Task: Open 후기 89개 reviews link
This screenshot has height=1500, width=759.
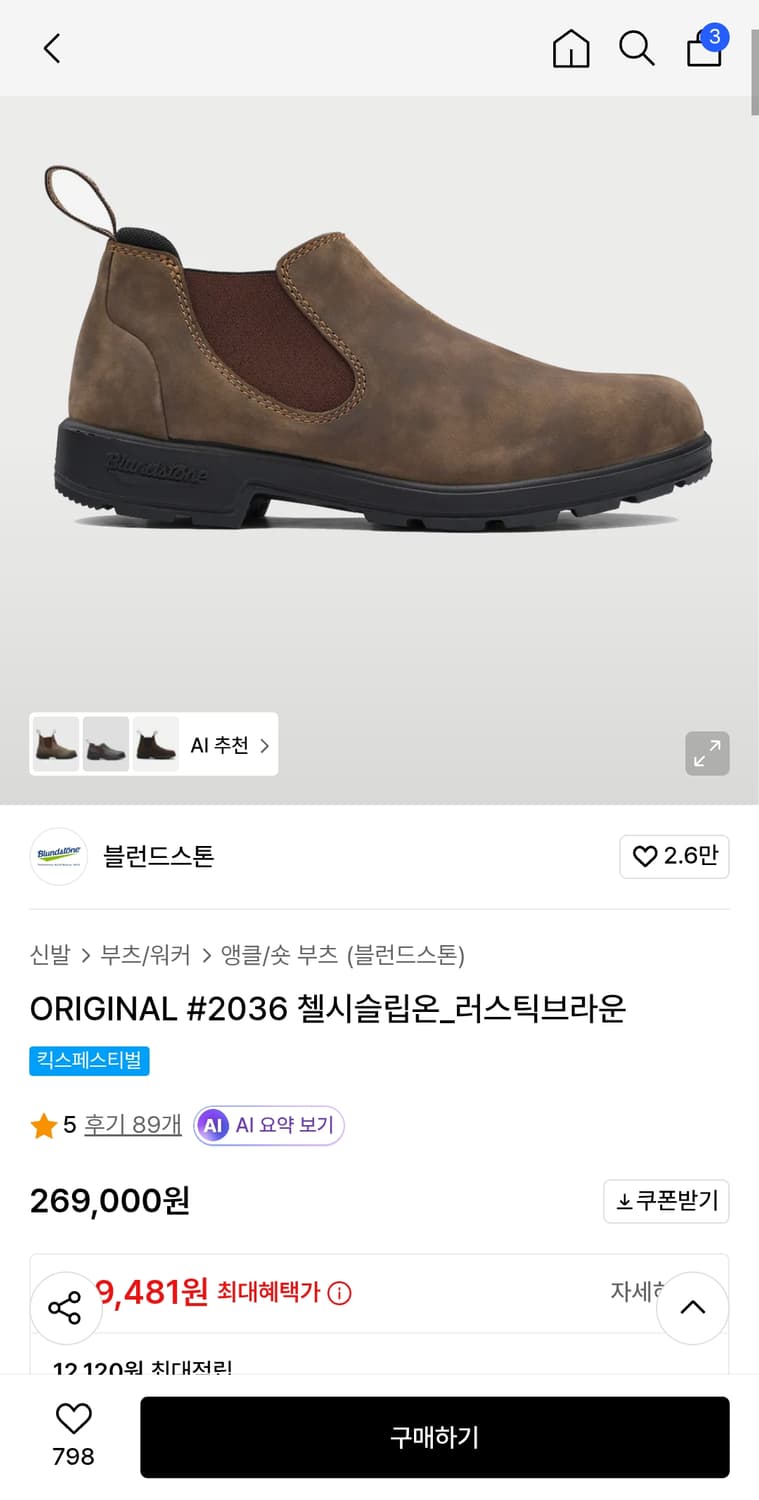Action: pyautogui.click(x=132, y=1124)
